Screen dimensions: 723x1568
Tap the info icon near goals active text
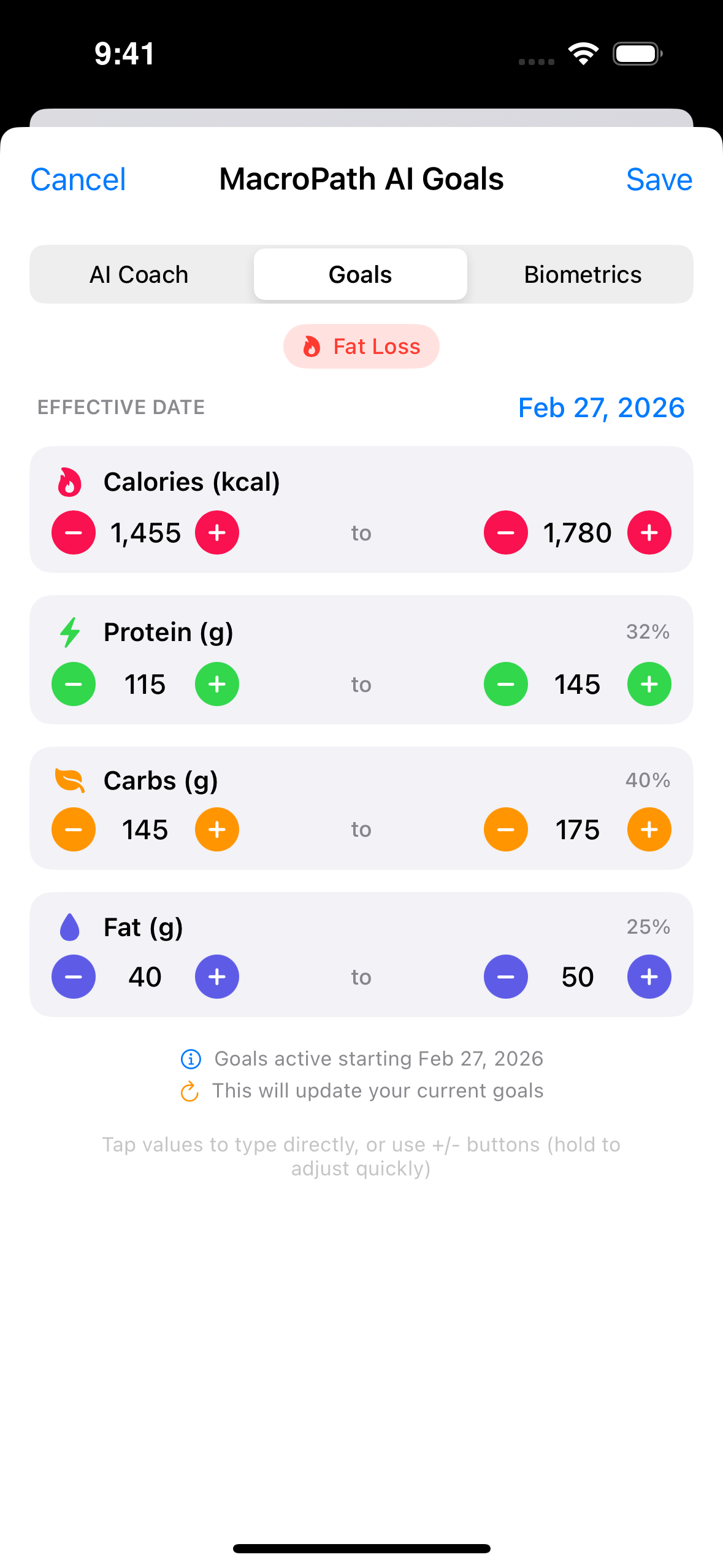pyautogui.click(x=191, y=1058)
